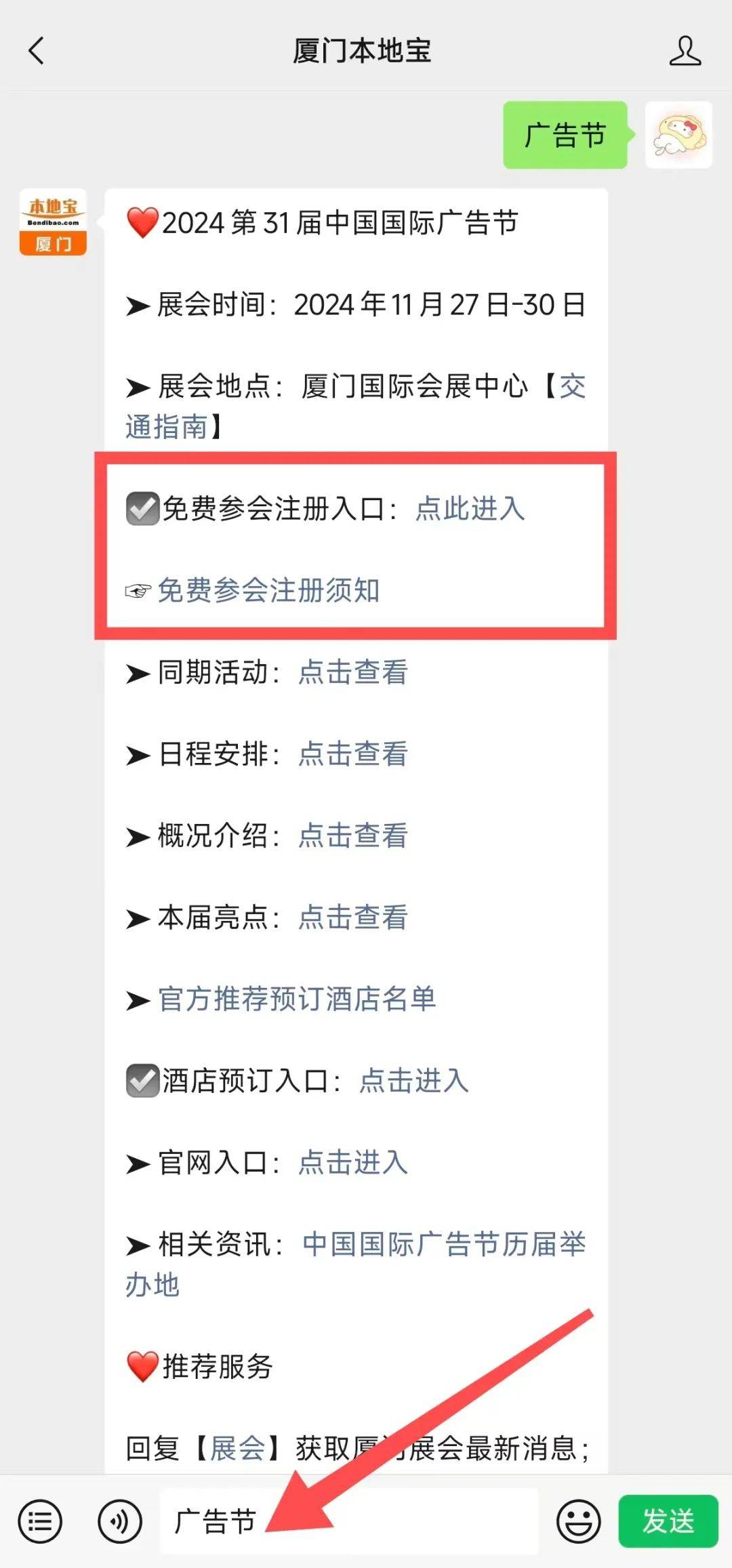This screenshot has width=732, height=1568.
Task: View 日程安排 via 点击查看
Action: point(353,754)
